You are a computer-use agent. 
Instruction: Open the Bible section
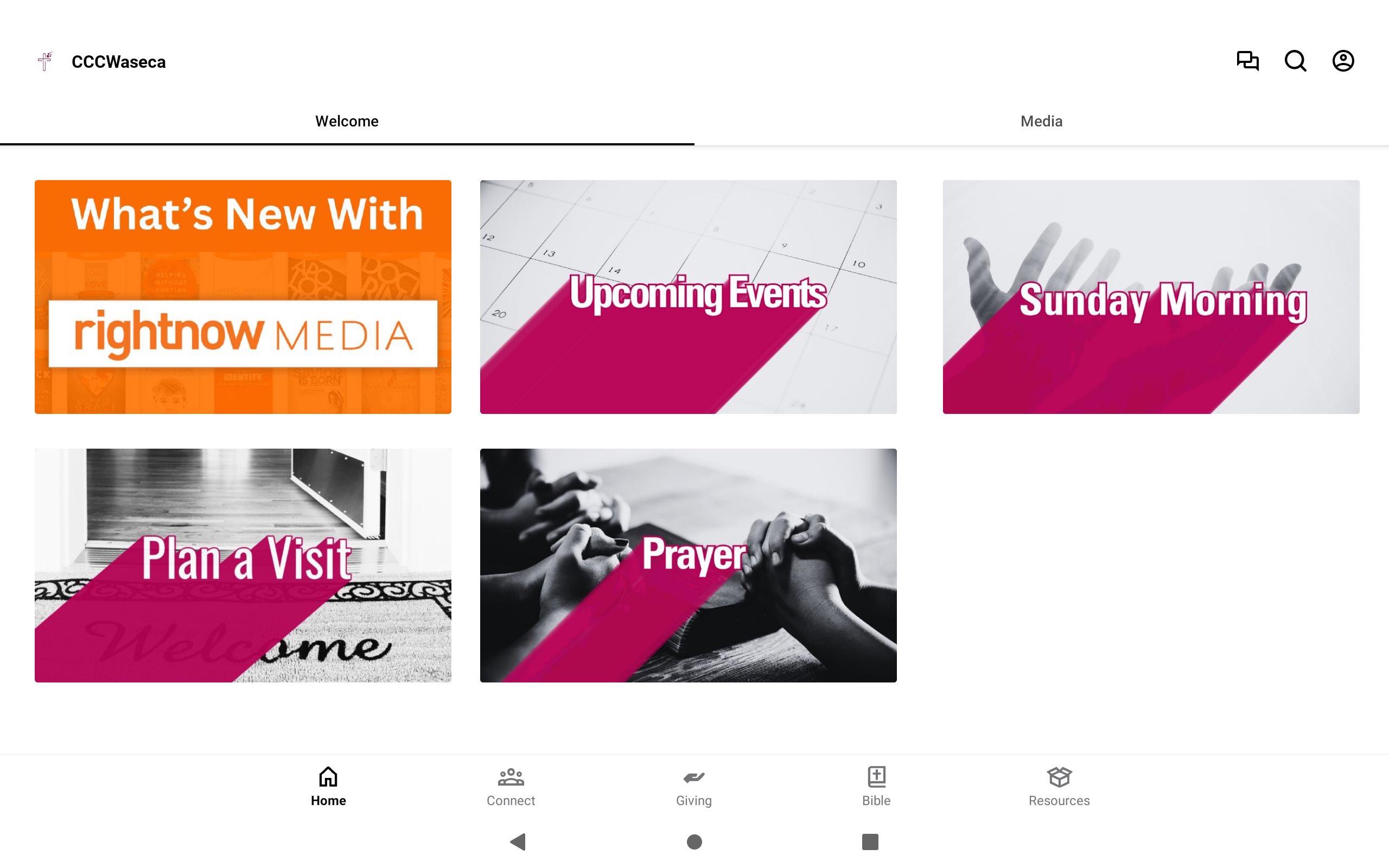(876, 787)
